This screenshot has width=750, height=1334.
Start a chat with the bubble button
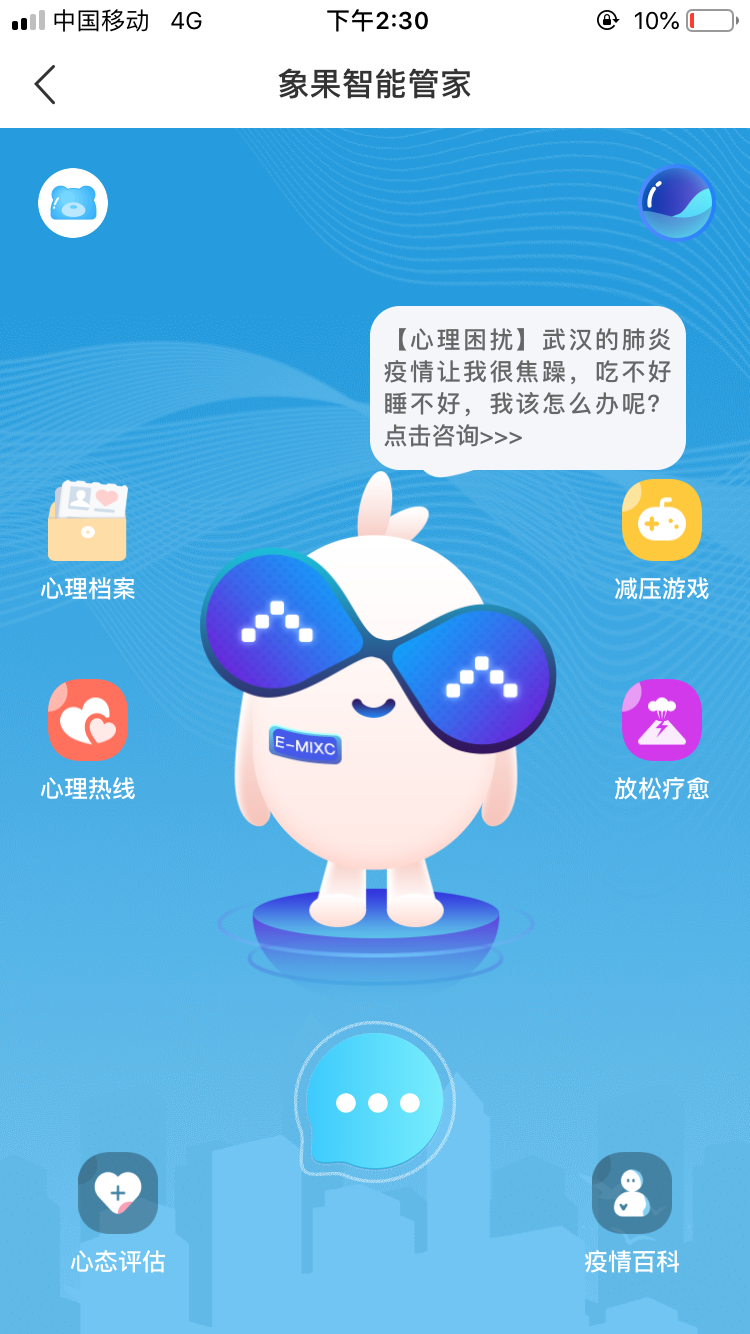375,1102
